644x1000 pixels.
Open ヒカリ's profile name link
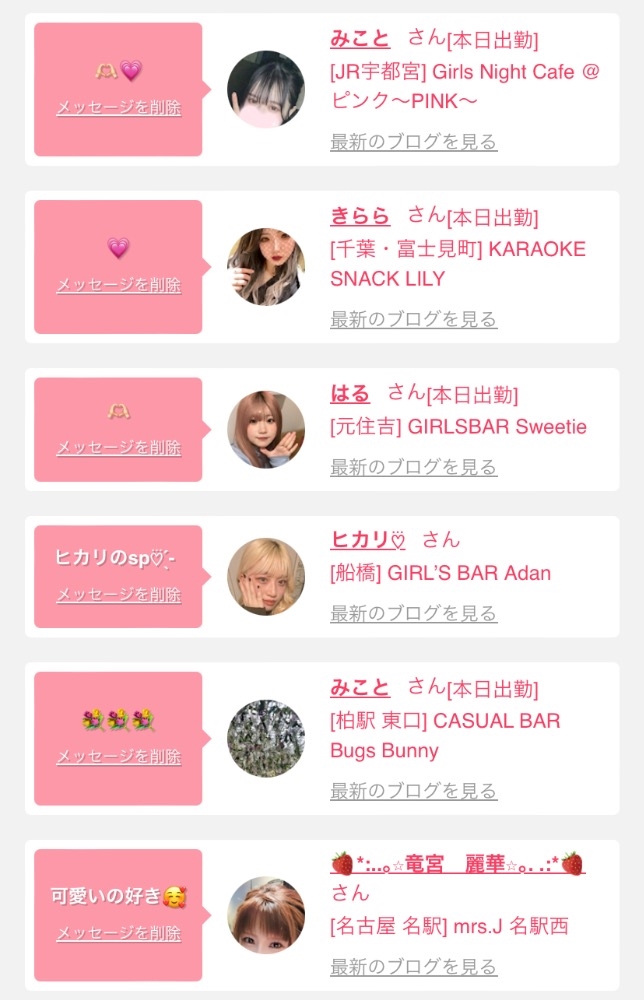(x=367, y=540)
